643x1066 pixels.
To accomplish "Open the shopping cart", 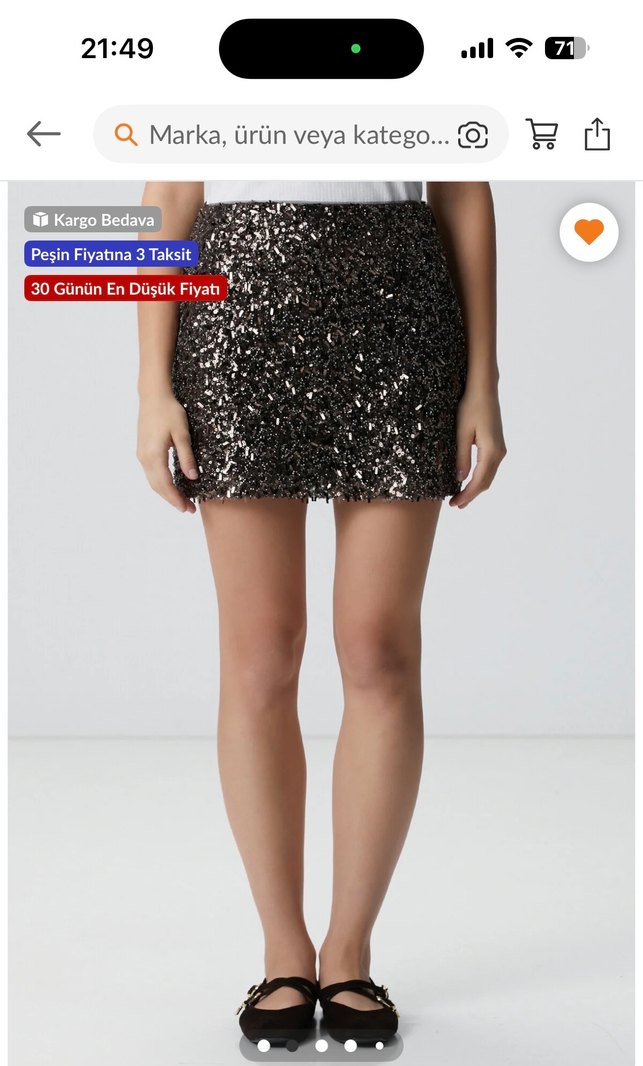I will pos(542,134).
